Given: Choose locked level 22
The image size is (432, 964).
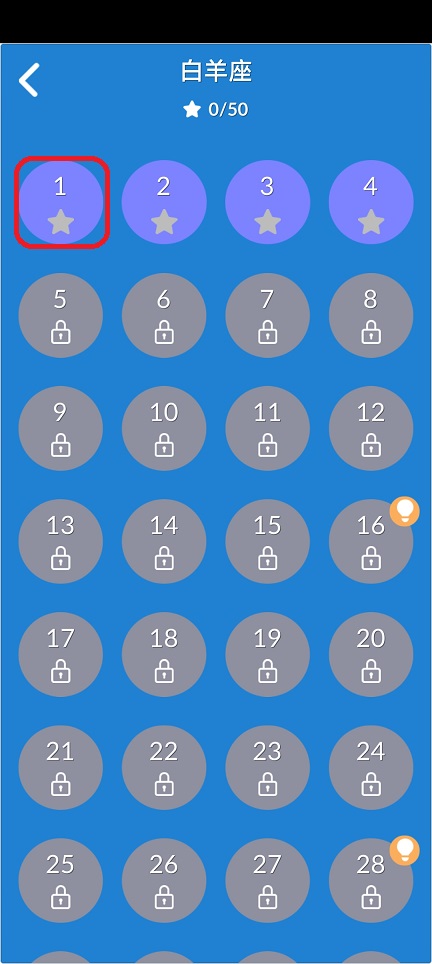Looking at the screenshot, I should 164,768.
